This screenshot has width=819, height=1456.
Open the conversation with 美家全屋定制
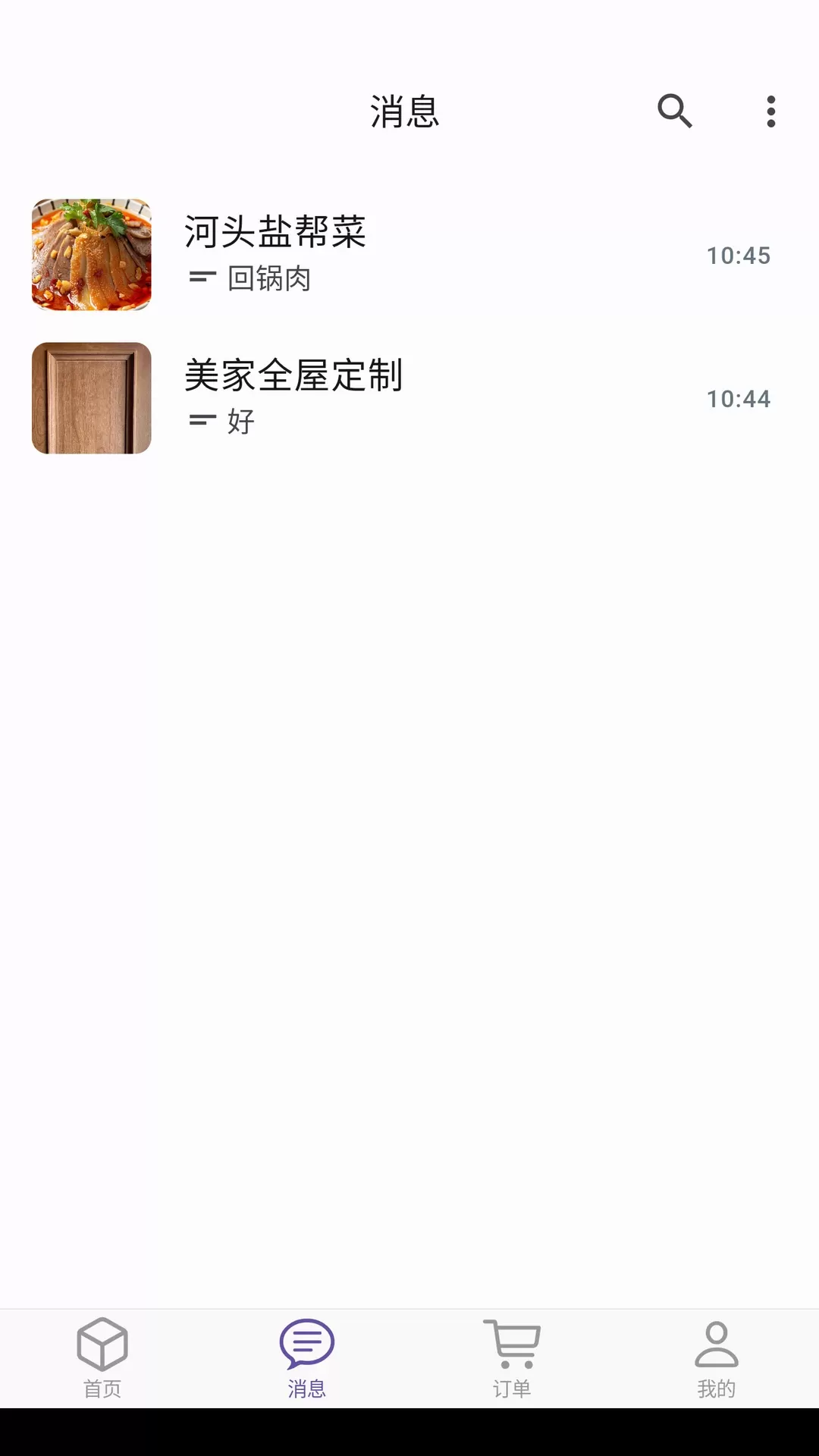(409, 398)
